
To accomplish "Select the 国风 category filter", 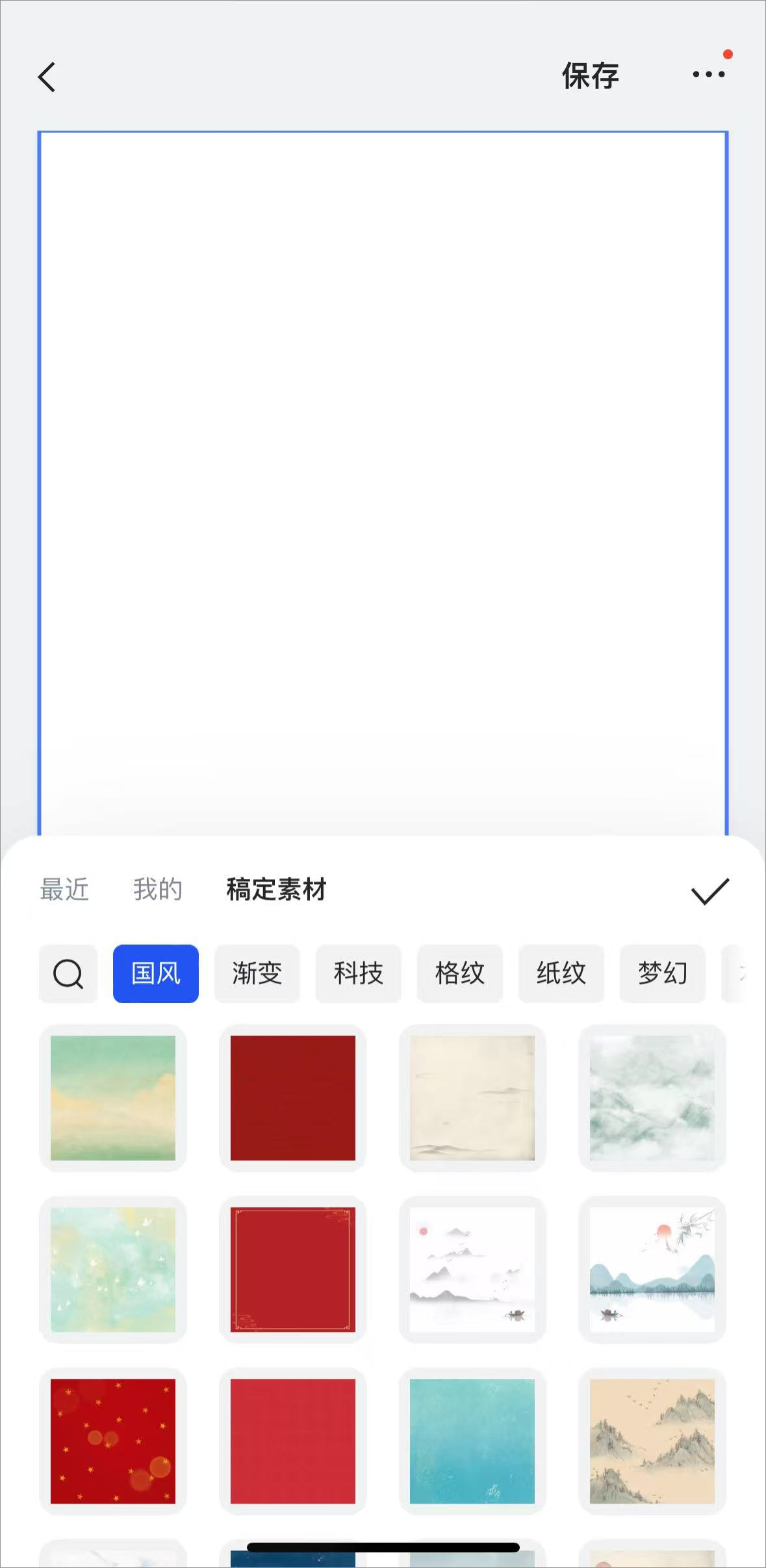I will [x=155, y=974].
